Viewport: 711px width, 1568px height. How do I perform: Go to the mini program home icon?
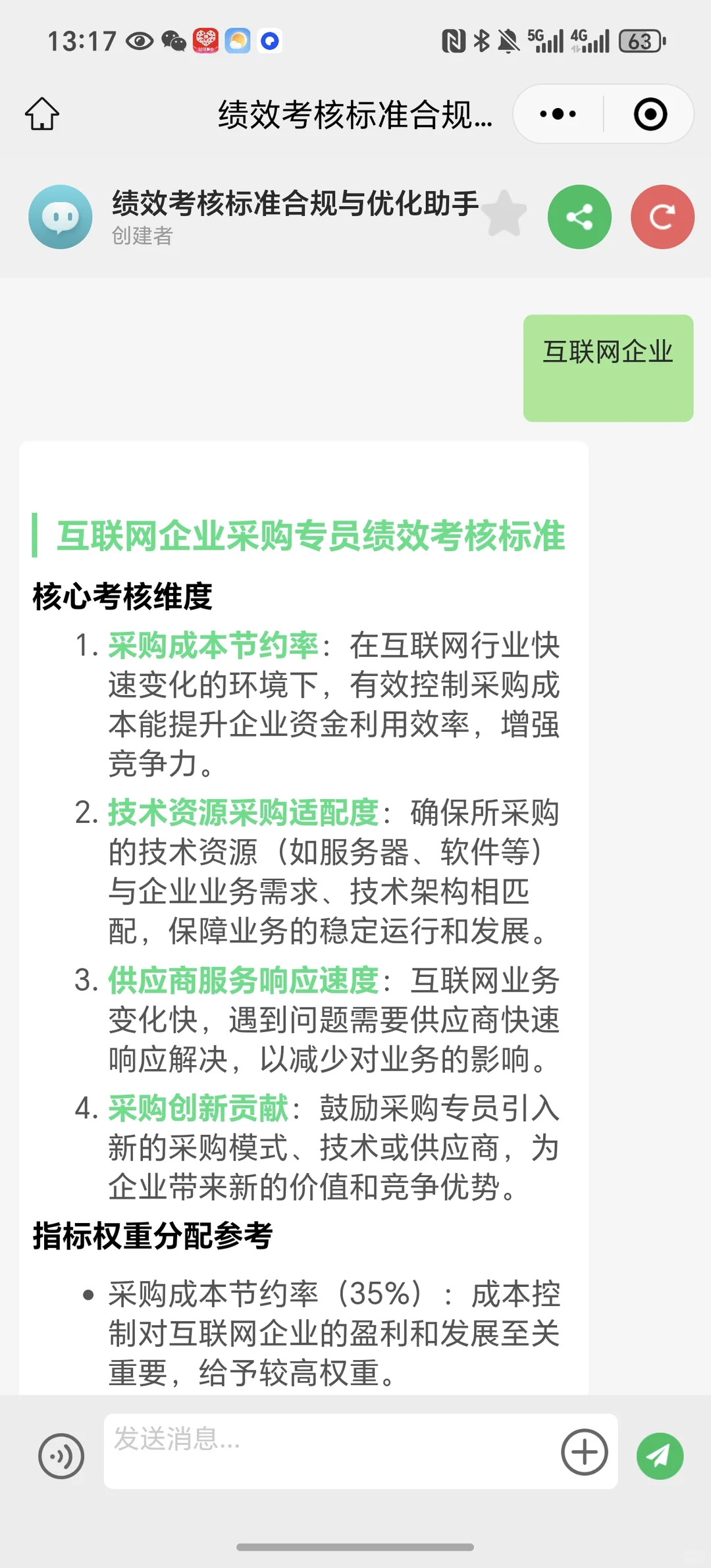tap(42, 114)
